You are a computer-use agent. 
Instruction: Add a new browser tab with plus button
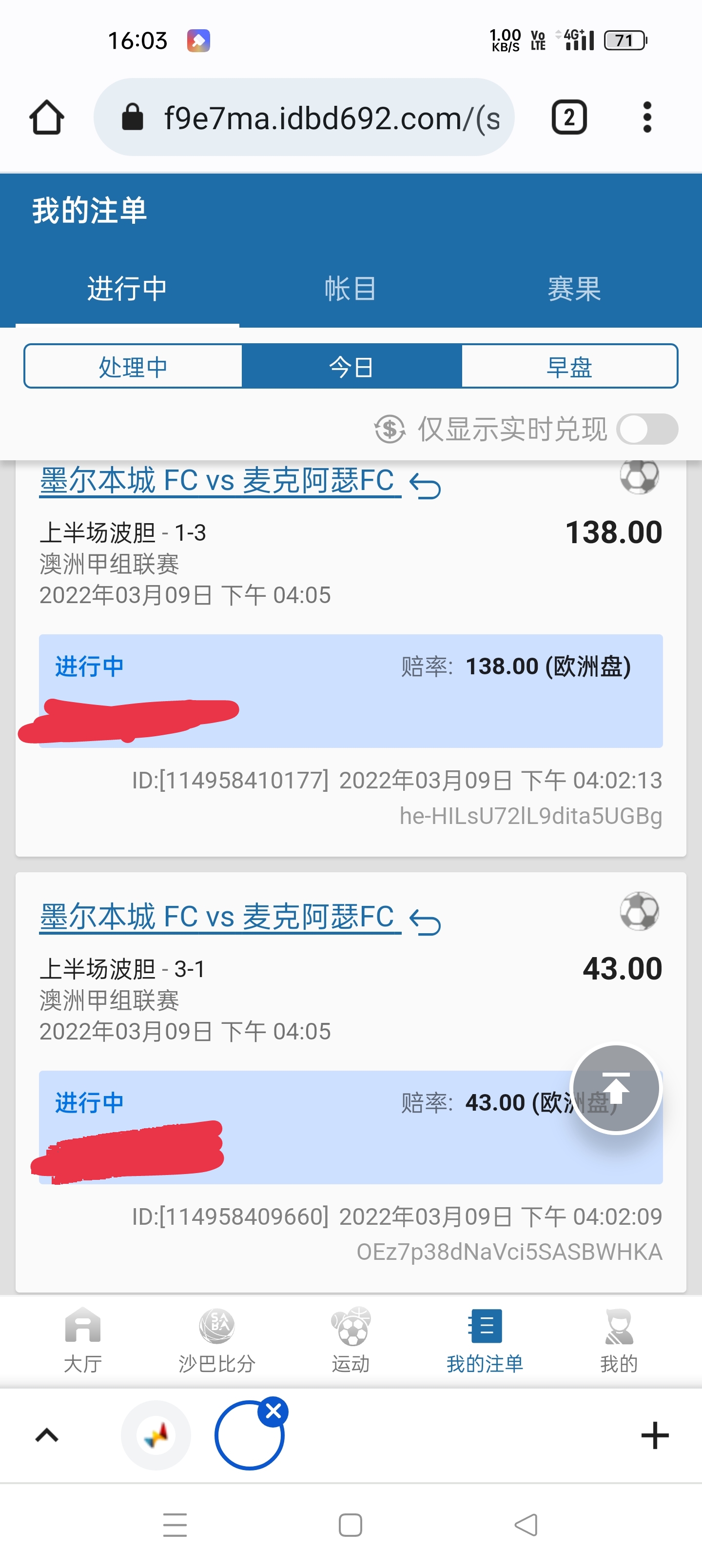tap(655, 1435)
